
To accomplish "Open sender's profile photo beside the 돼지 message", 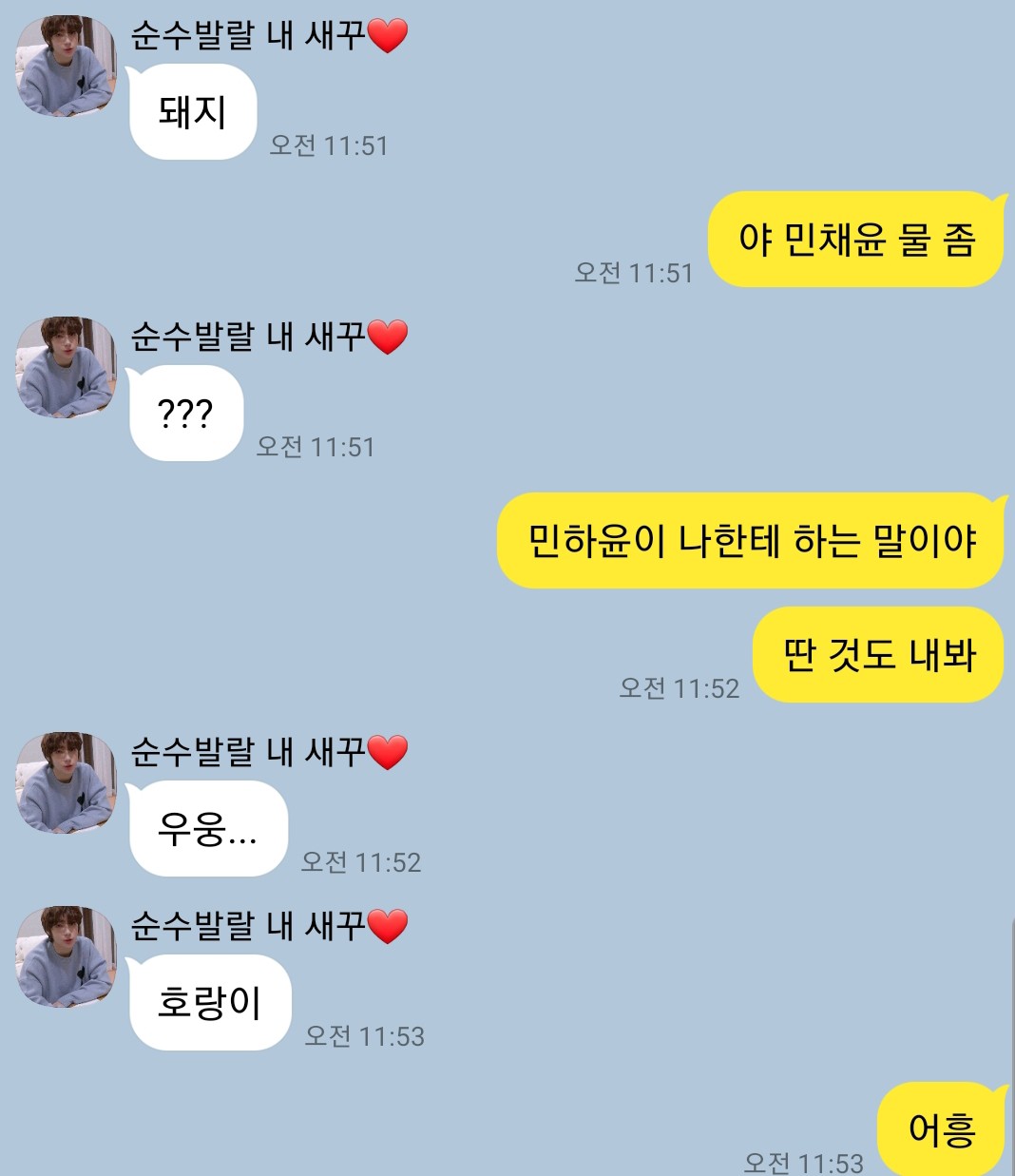I will [x=66, y=66].
